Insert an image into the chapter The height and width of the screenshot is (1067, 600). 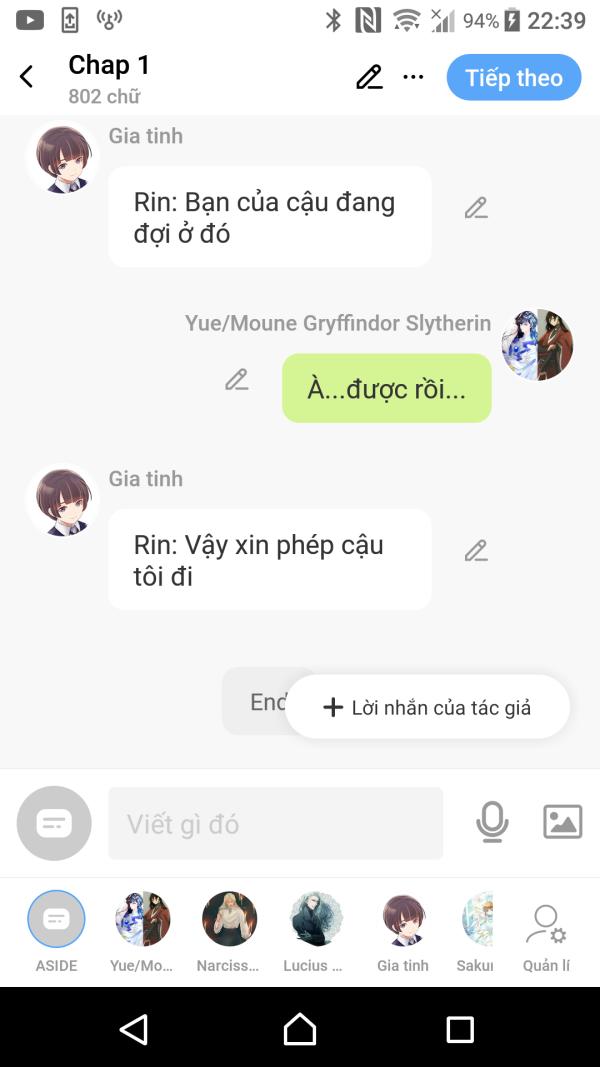tap(562, 822)
